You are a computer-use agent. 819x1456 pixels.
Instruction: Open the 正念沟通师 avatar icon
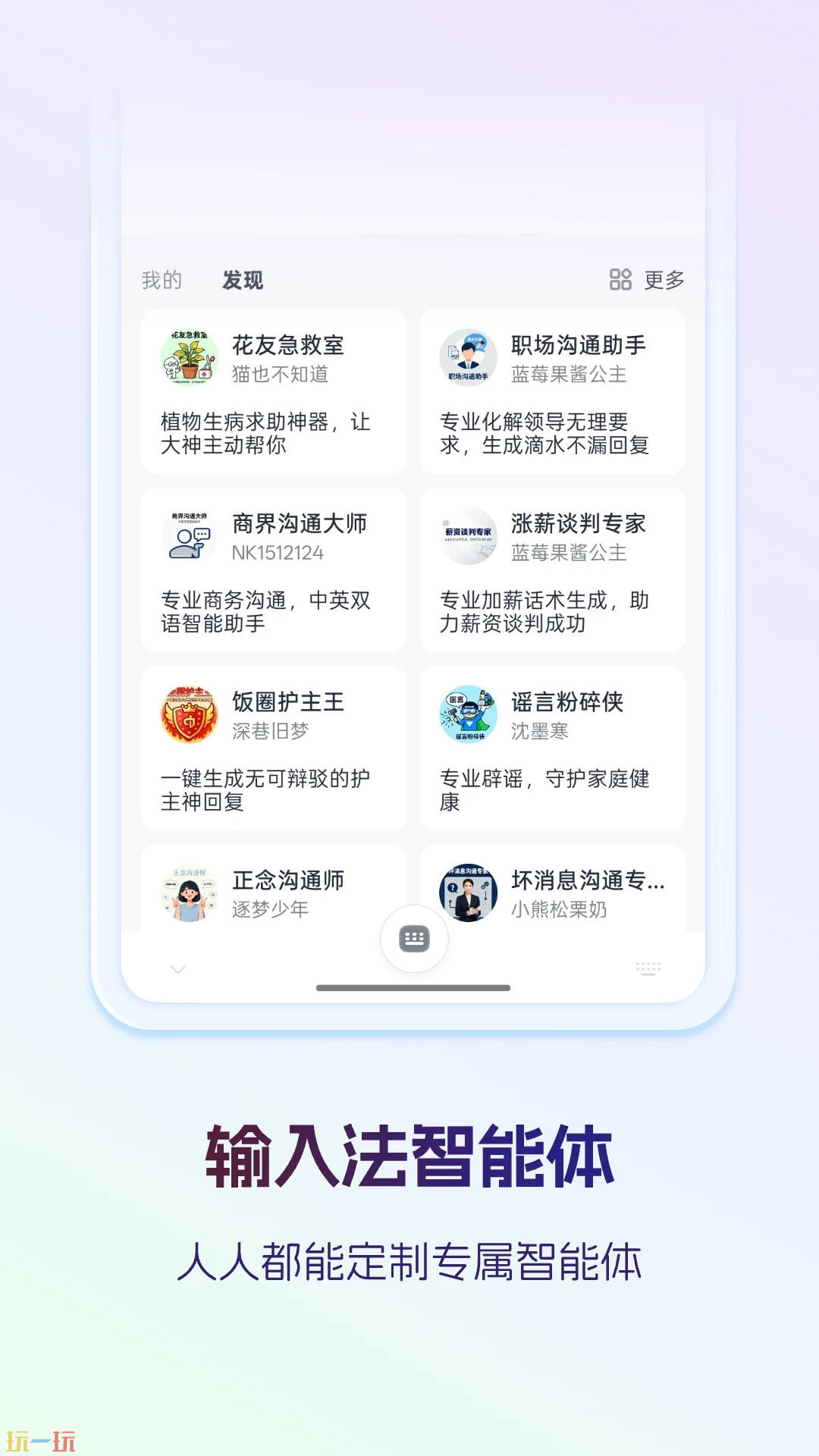190,893
